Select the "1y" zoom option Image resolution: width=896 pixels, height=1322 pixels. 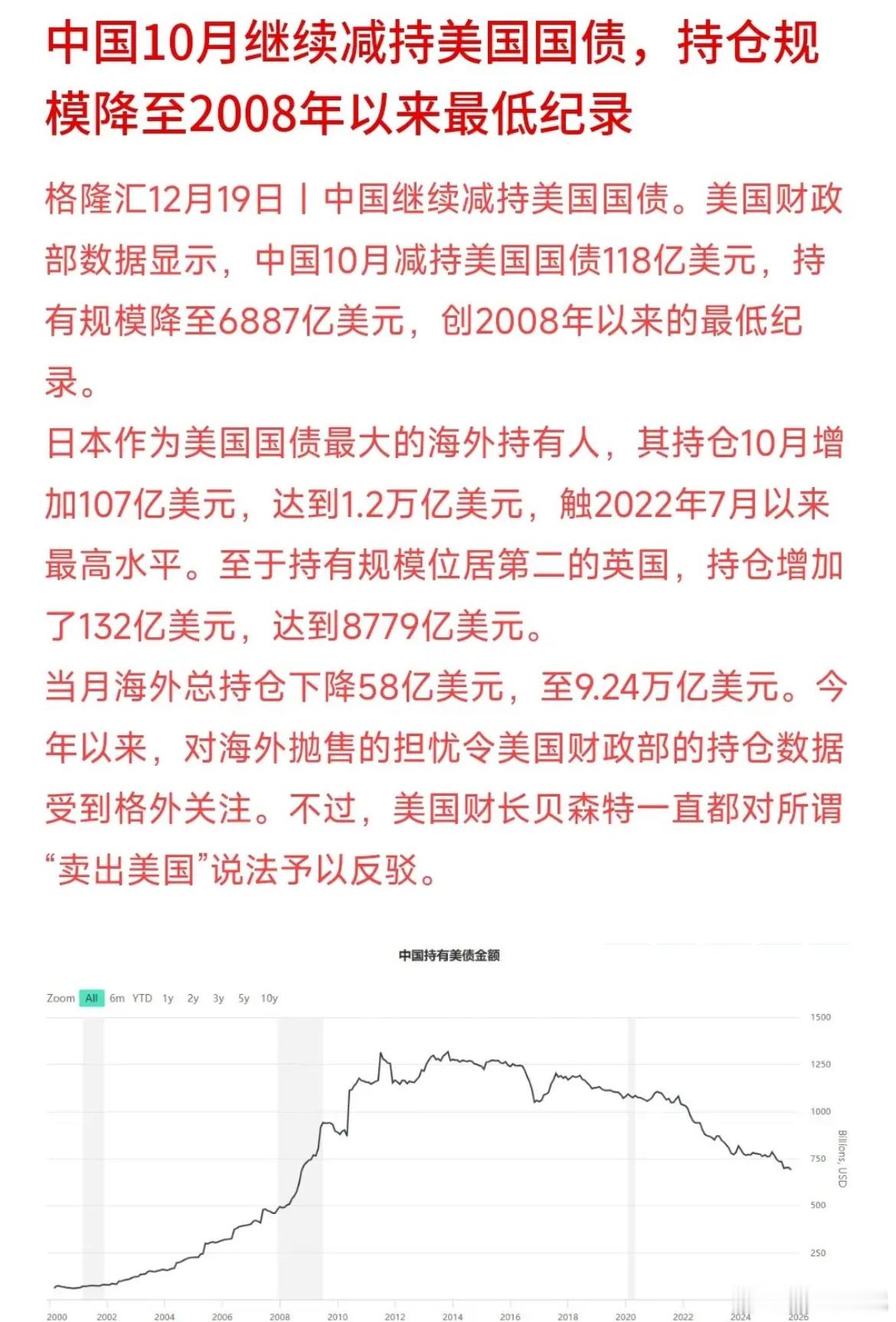[167, 996]
